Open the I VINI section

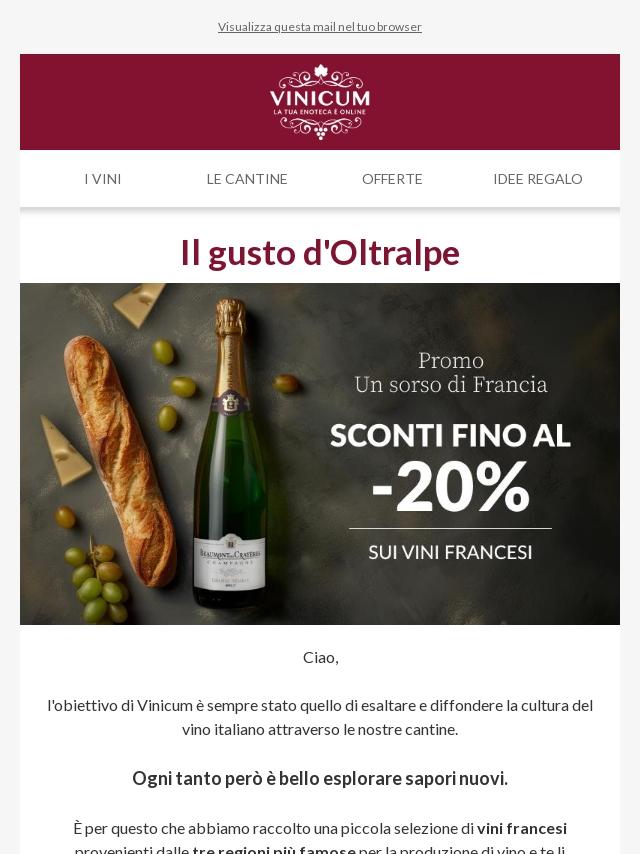(103, 179)
